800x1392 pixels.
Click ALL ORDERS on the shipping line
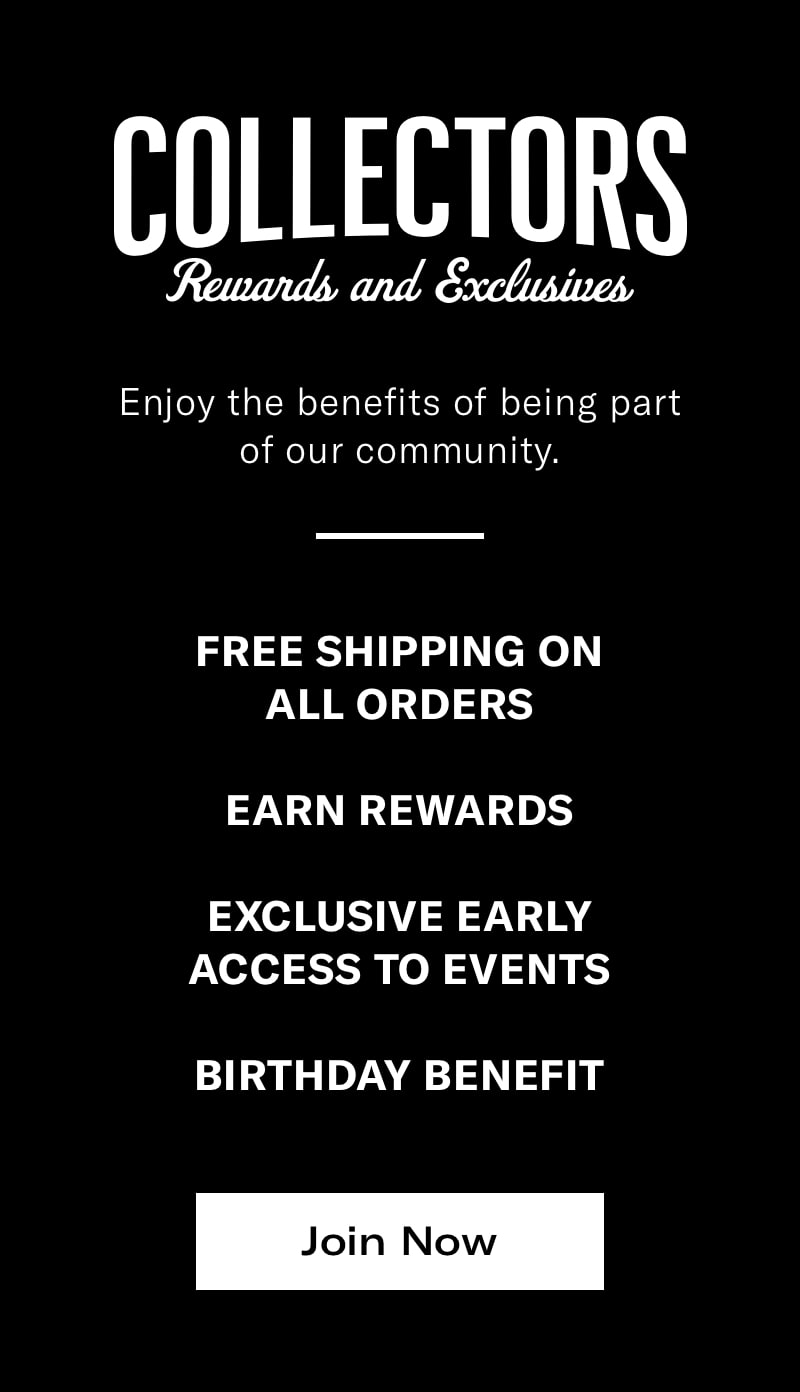[400, 704]
